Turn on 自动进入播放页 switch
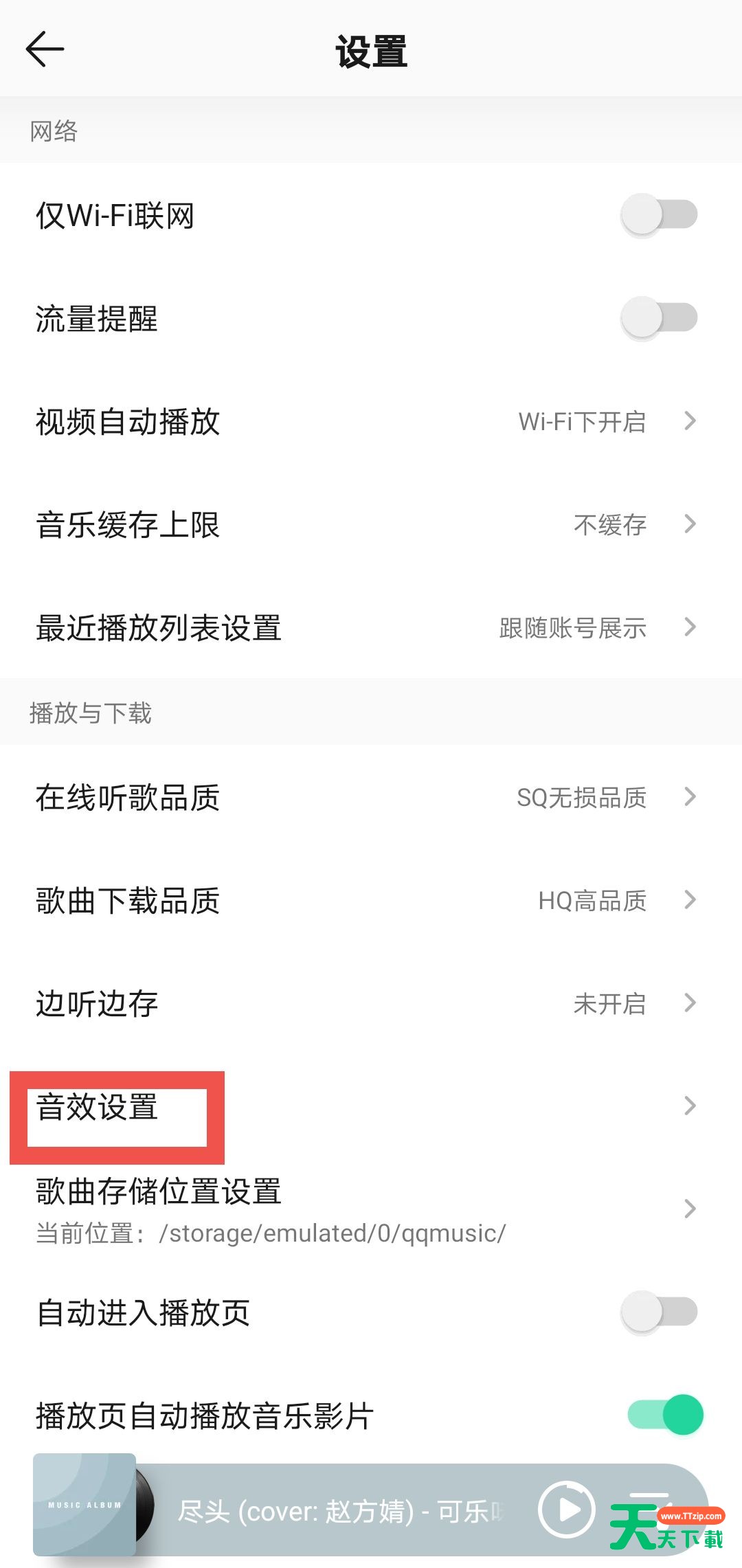This screenshot has width=742, height=1568. point(658,1312)
